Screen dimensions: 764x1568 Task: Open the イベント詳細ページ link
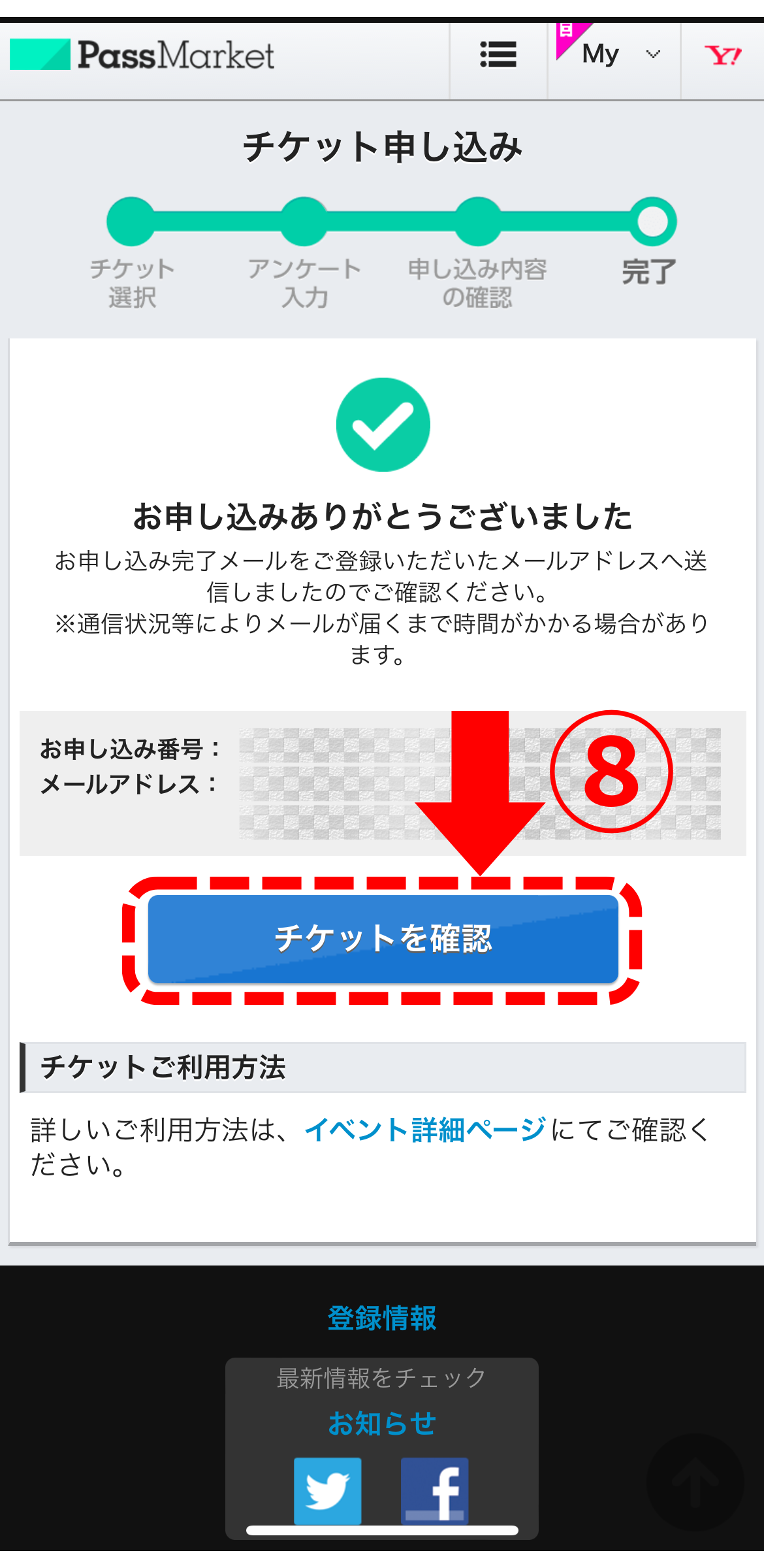(x=424, y=1130)
